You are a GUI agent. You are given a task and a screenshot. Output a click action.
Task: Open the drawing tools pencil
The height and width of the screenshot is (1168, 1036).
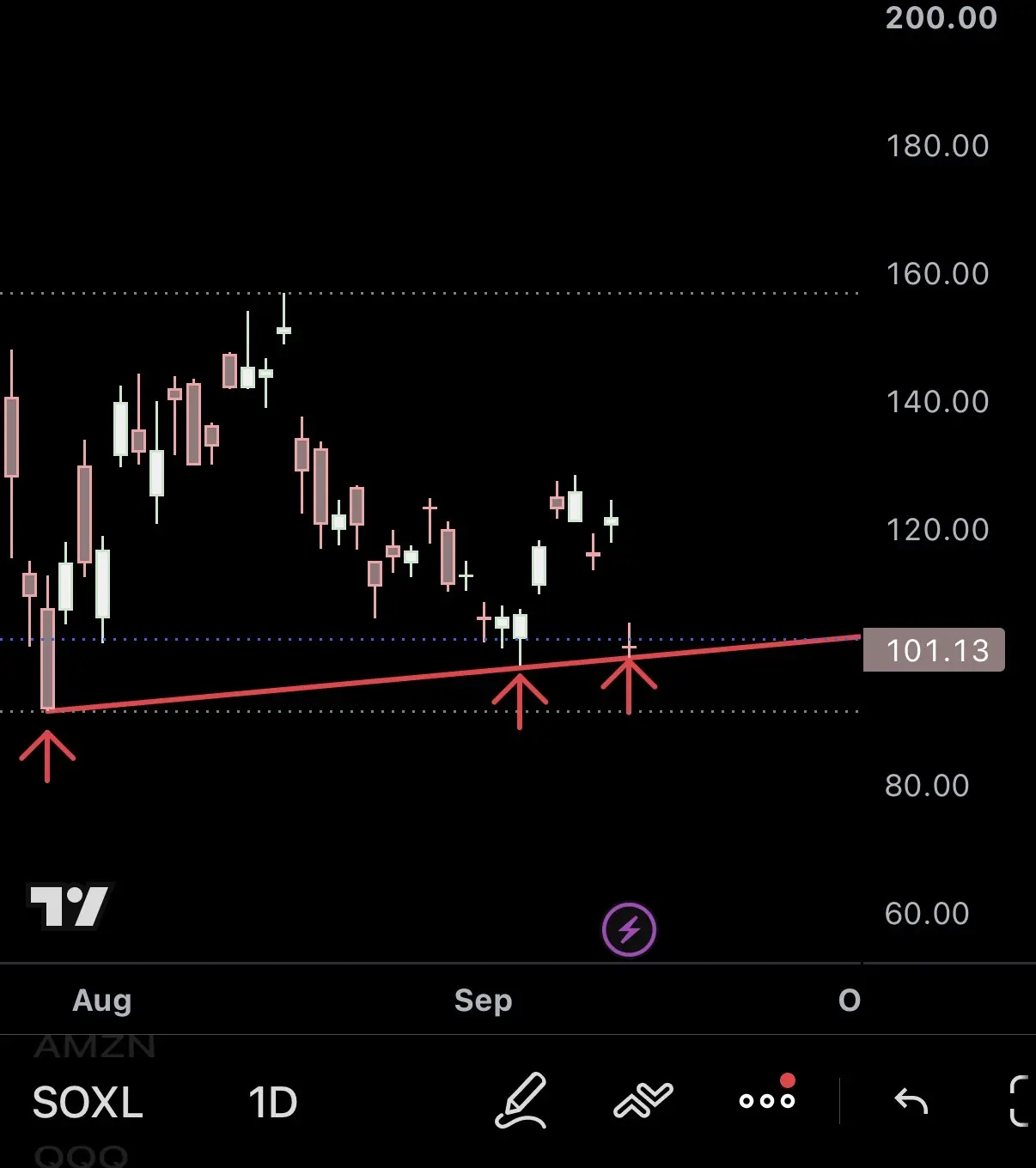click(521, 1100)
